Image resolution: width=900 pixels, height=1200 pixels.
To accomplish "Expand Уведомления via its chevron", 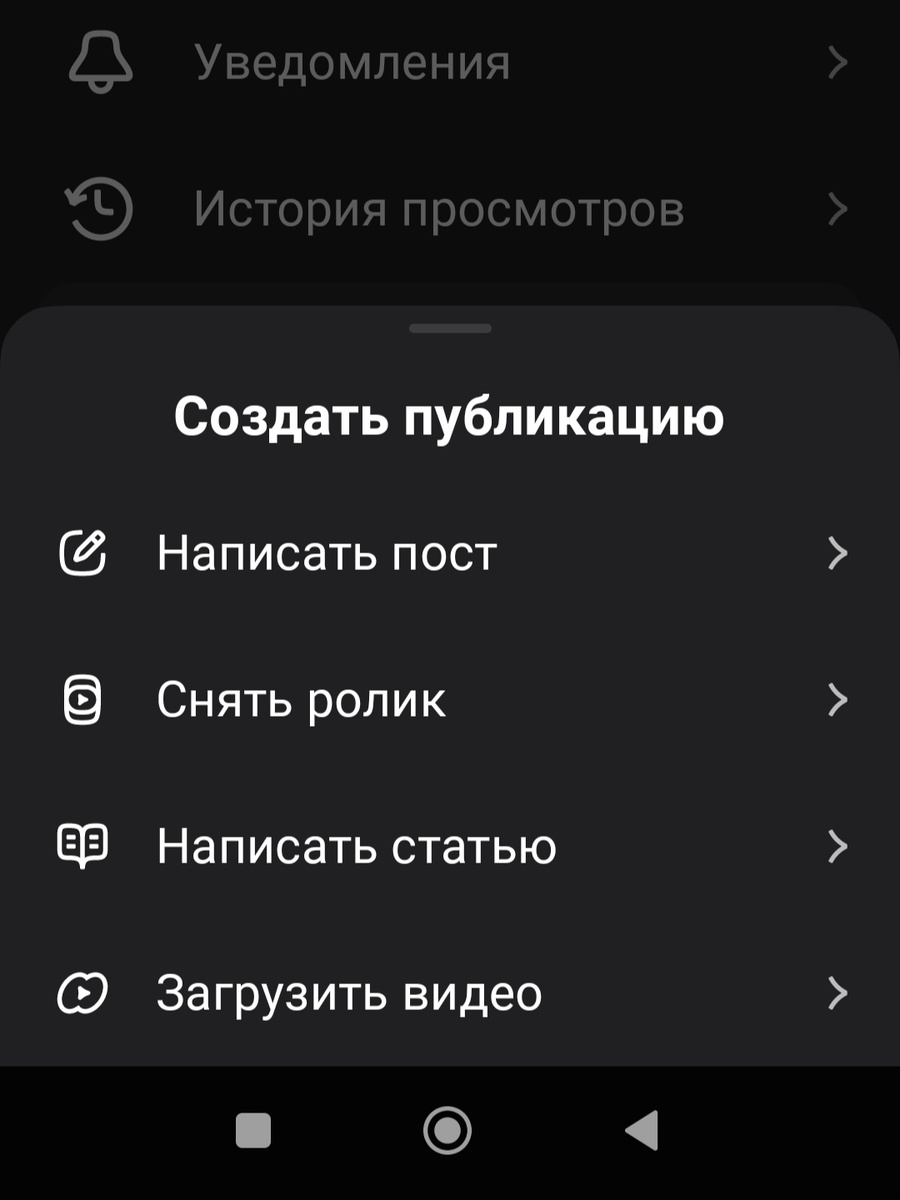I will [840, 60].
